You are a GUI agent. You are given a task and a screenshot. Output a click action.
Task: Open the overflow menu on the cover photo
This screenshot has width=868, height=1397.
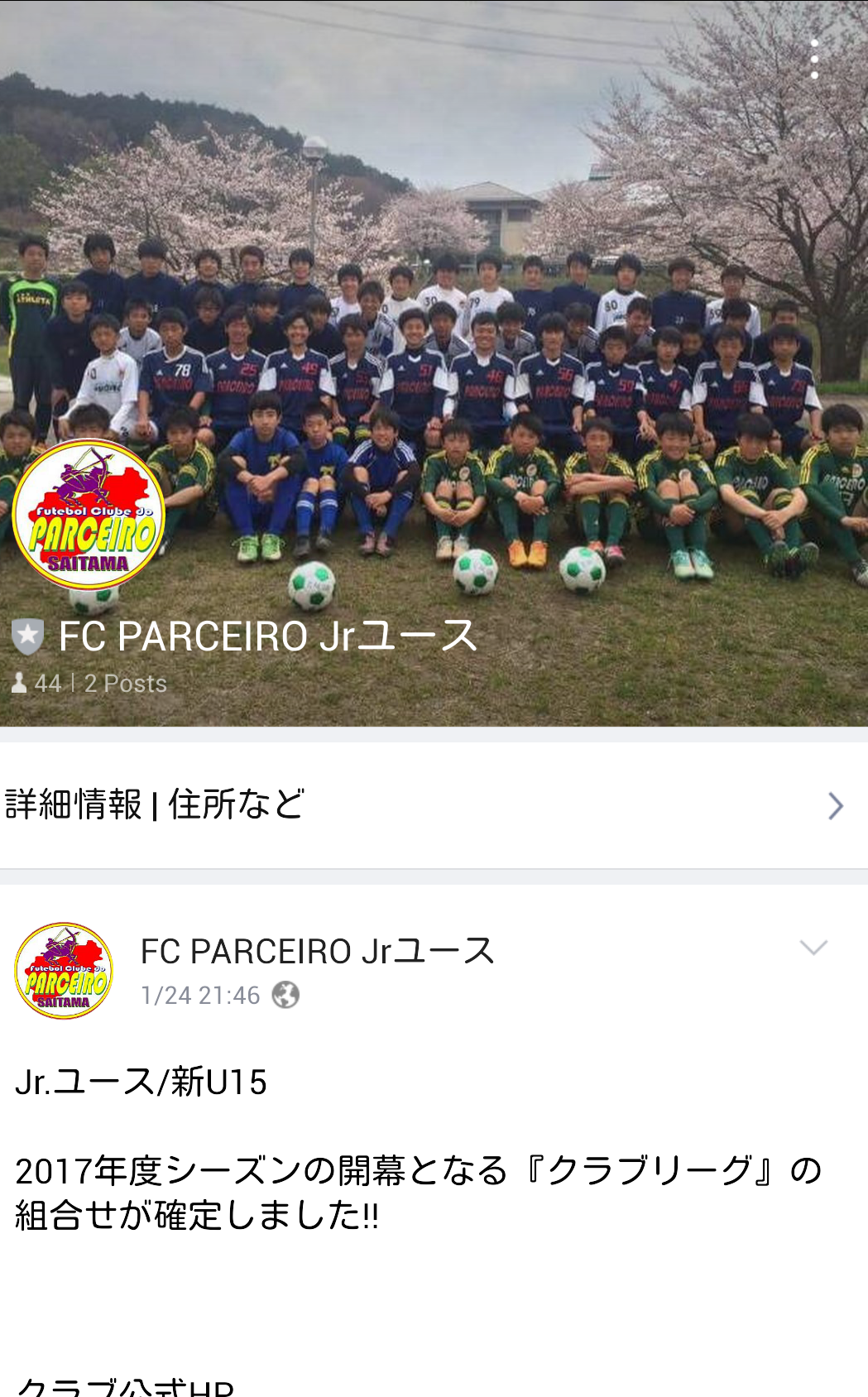[814, 60]
